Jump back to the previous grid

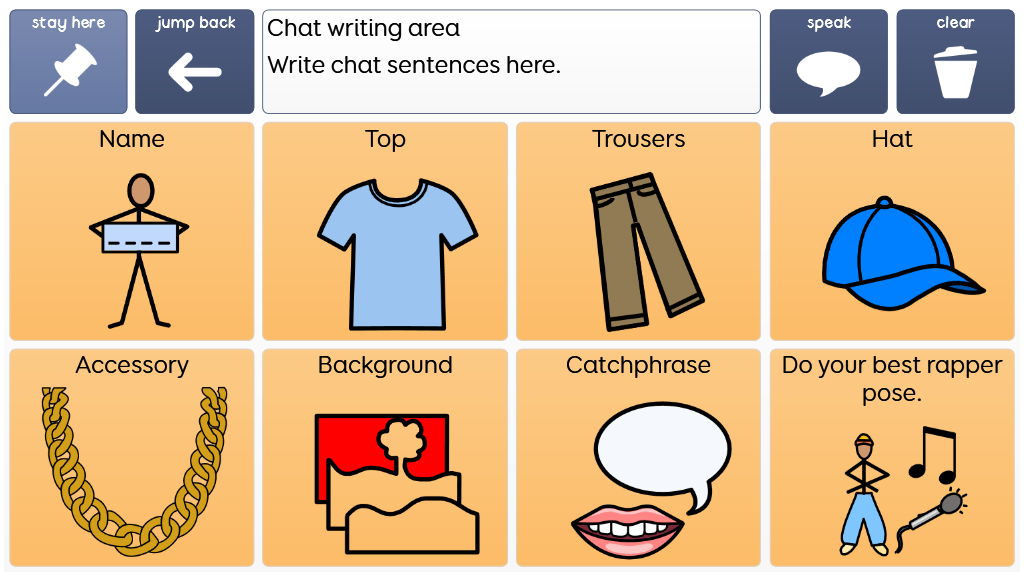pos(195,62)
